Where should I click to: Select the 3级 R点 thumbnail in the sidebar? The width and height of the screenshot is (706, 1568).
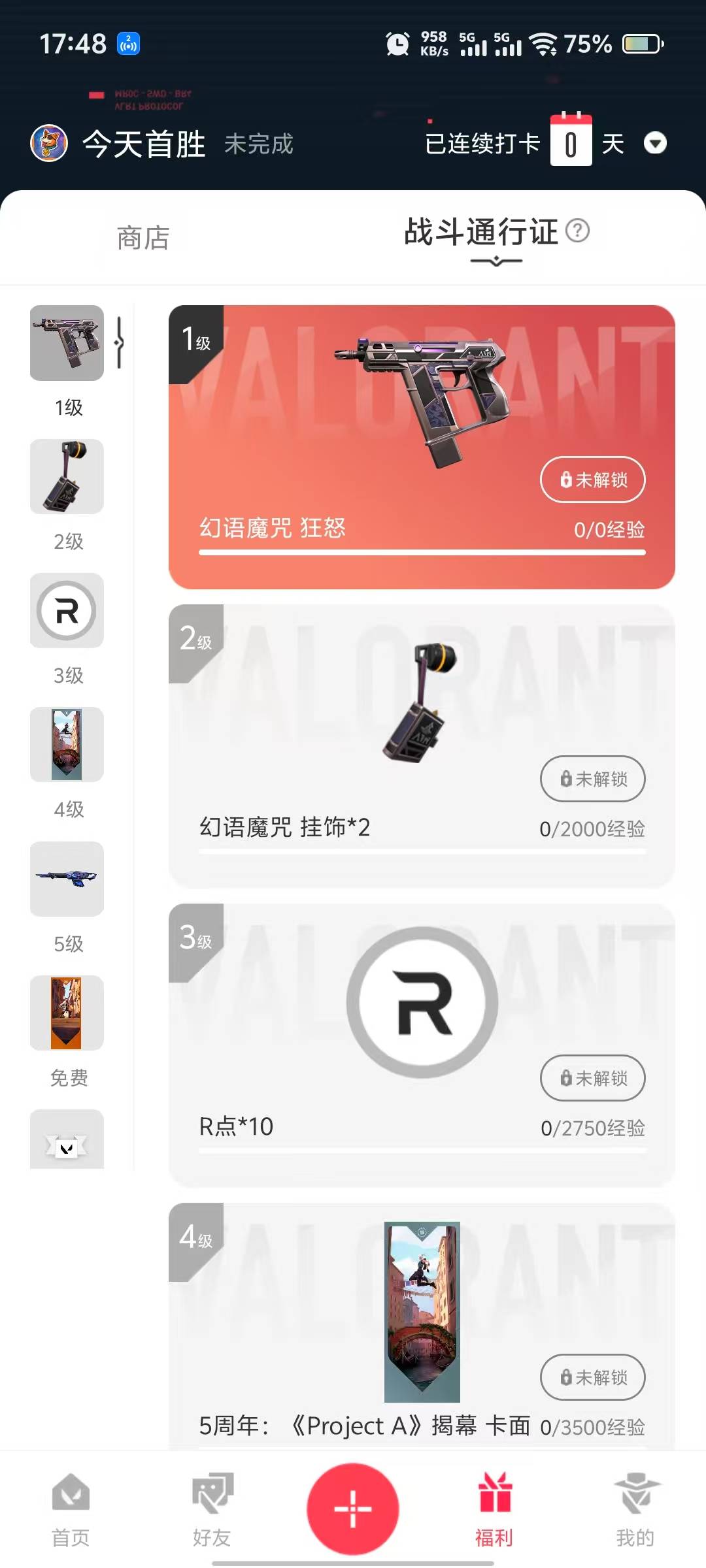pyautogui.click(x=67, y=611)
